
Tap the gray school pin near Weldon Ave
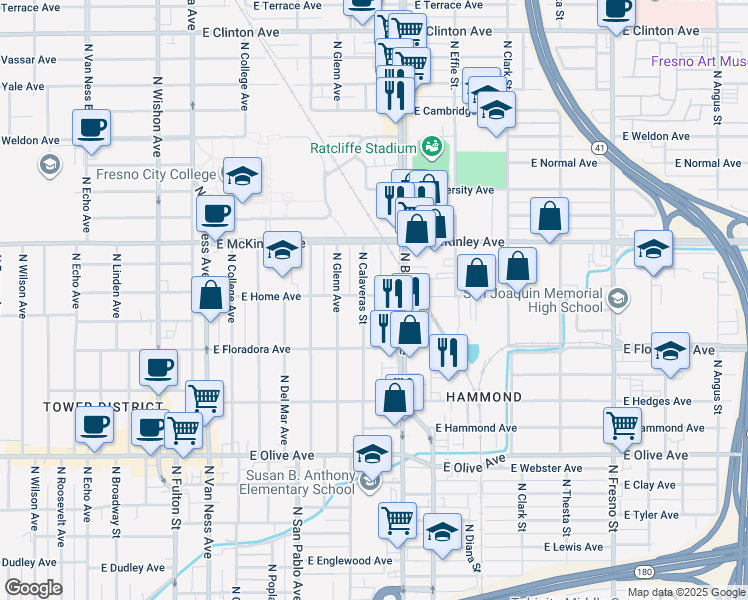(x=50, y=166)
